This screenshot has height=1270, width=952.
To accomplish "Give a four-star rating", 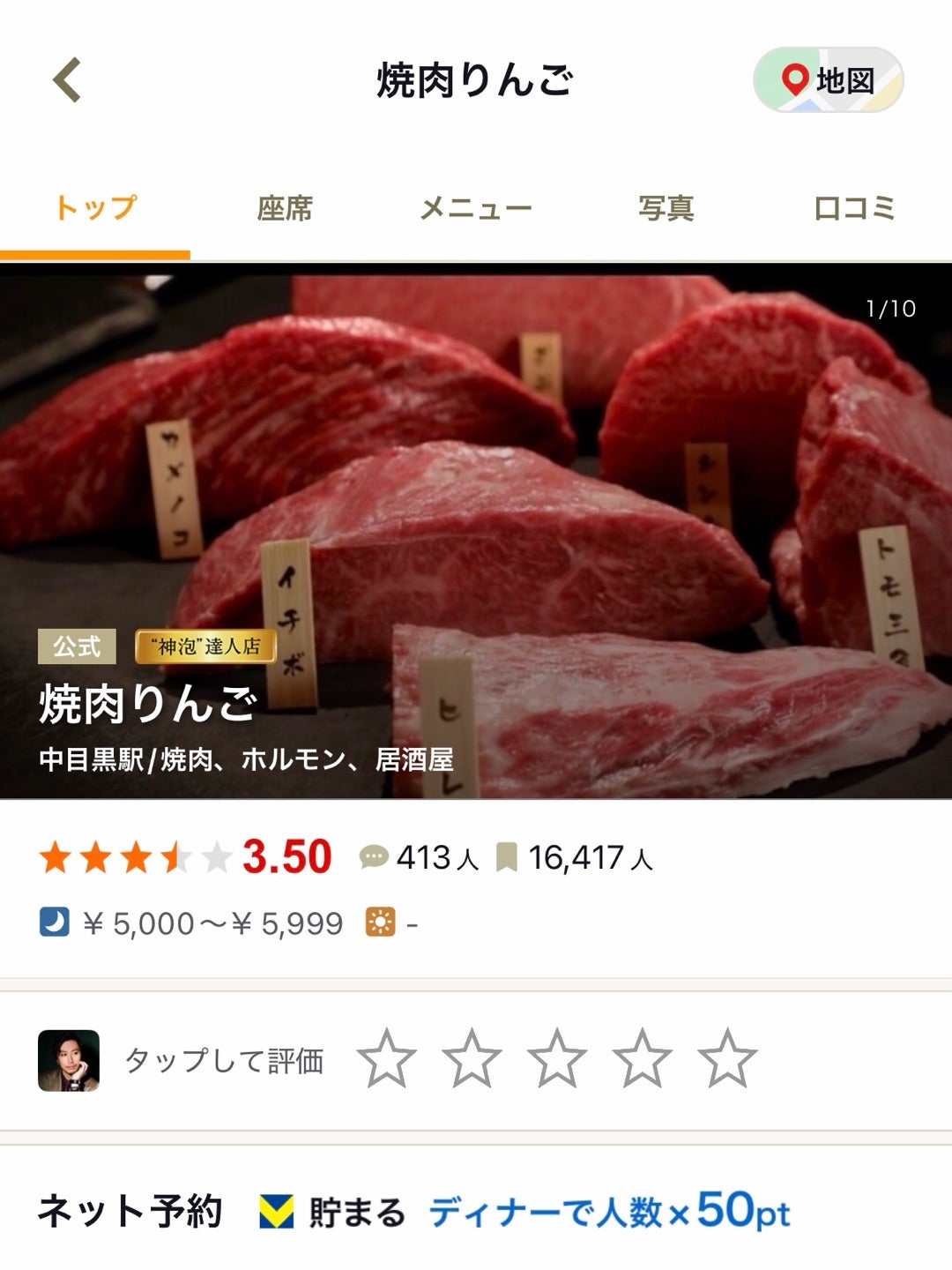I will click(642, 1059).
